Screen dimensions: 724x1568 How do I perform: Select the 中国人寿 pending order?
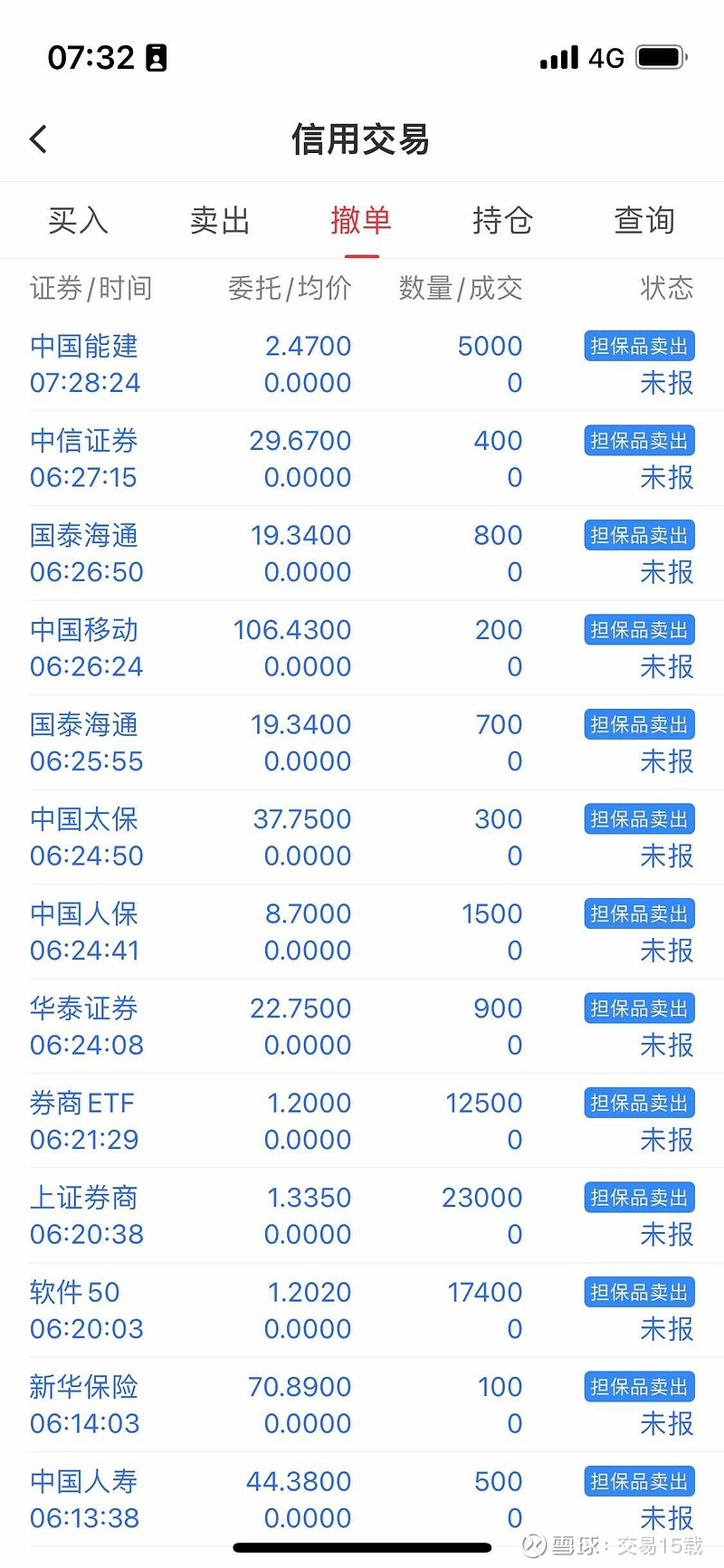(x=362, y=1499)
